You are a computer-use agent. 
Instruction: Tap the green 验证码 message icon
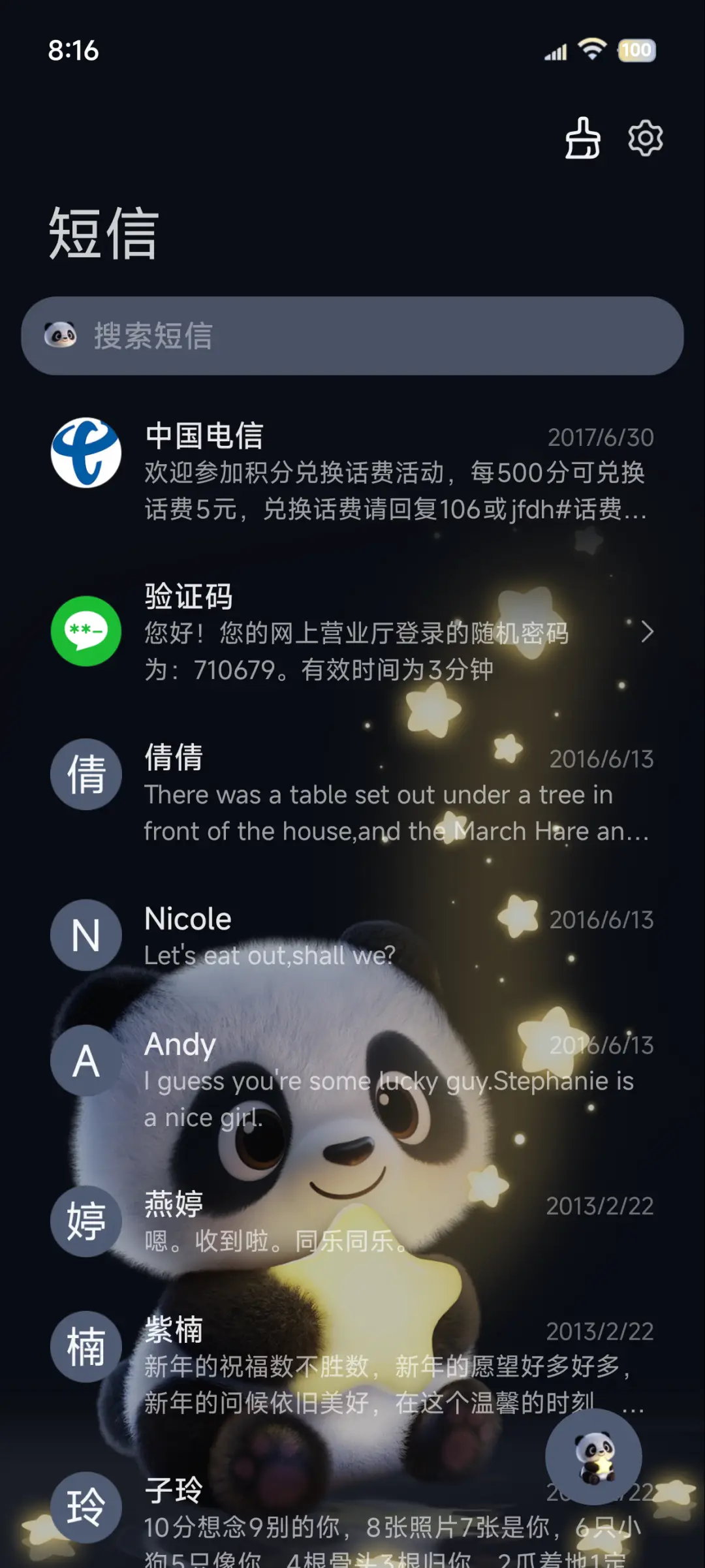(86, 632)
